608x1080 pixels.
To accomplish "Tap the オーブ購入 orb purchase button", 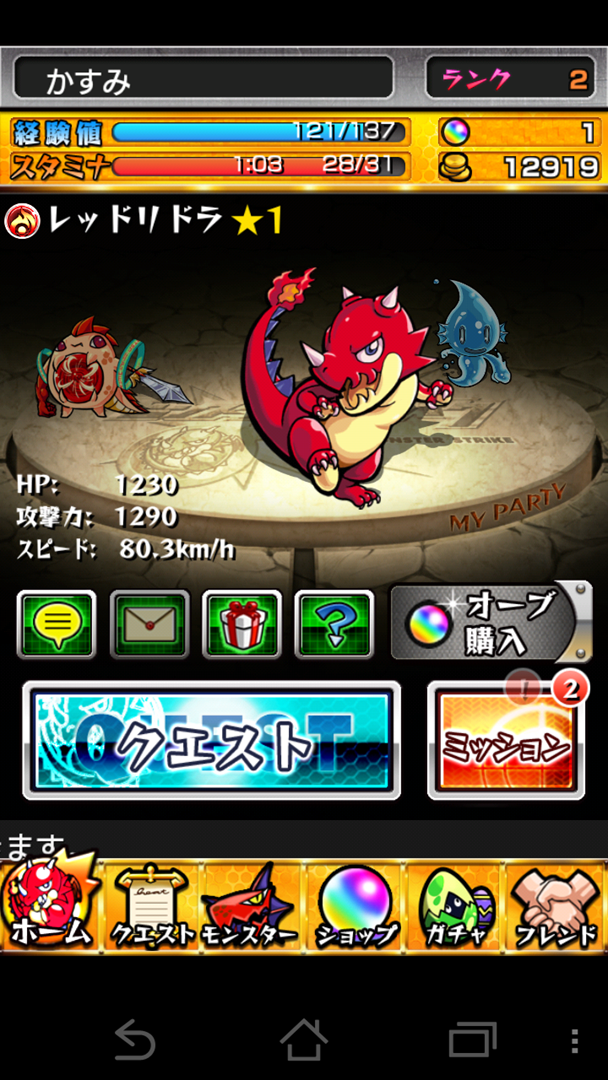I will coord(484,621).
